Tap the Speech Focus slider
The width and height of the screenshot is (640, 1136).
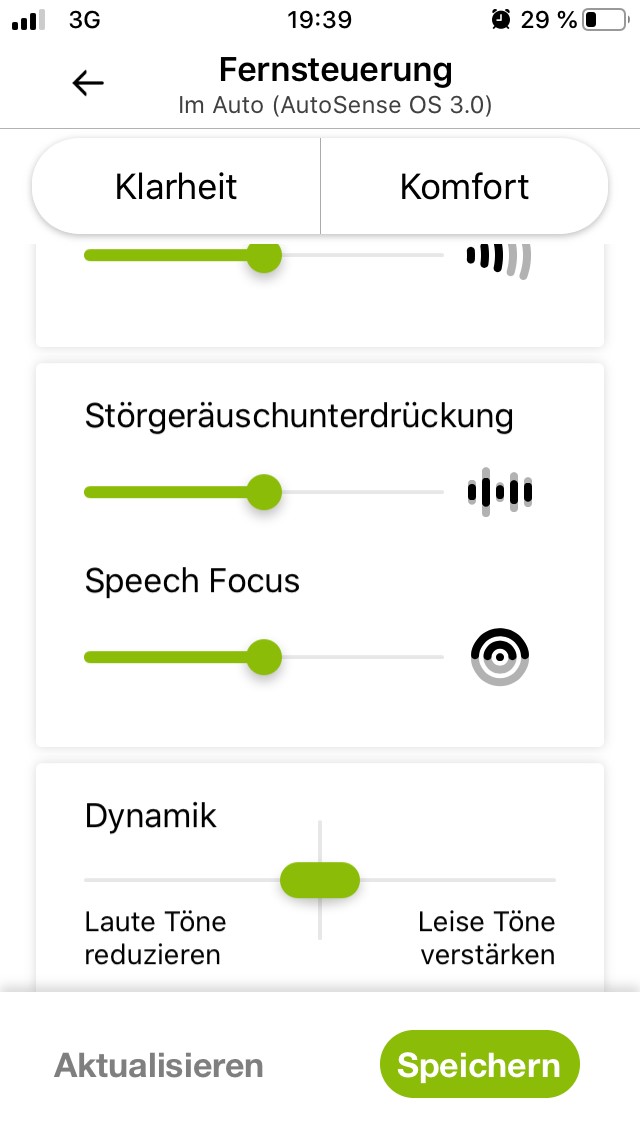click(x=264, y=657)
